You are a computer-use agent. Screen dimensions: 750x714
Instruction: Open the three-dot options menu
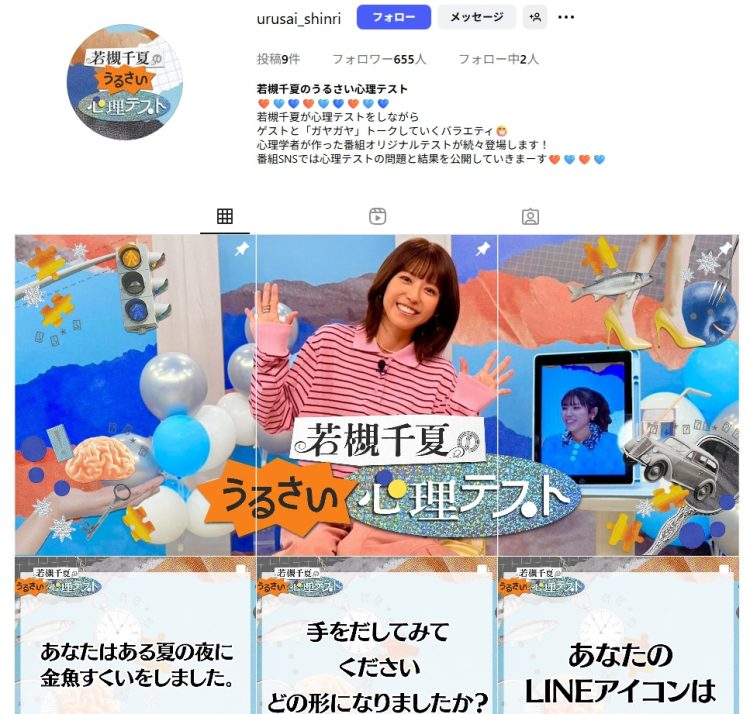pos(566,17)
